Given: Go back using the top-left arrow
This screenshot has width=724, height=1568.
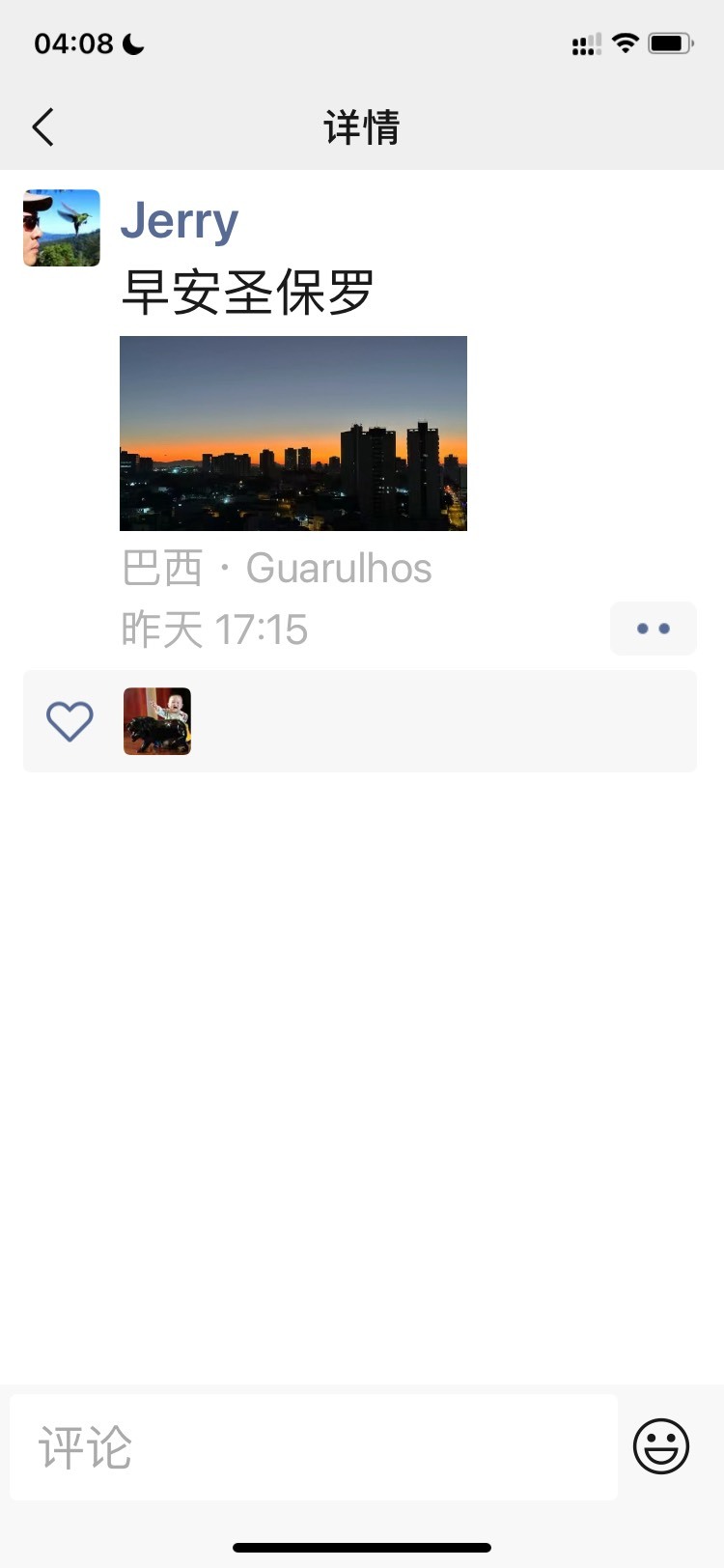Looking at the screenshot, I should [x=42, y=127].
